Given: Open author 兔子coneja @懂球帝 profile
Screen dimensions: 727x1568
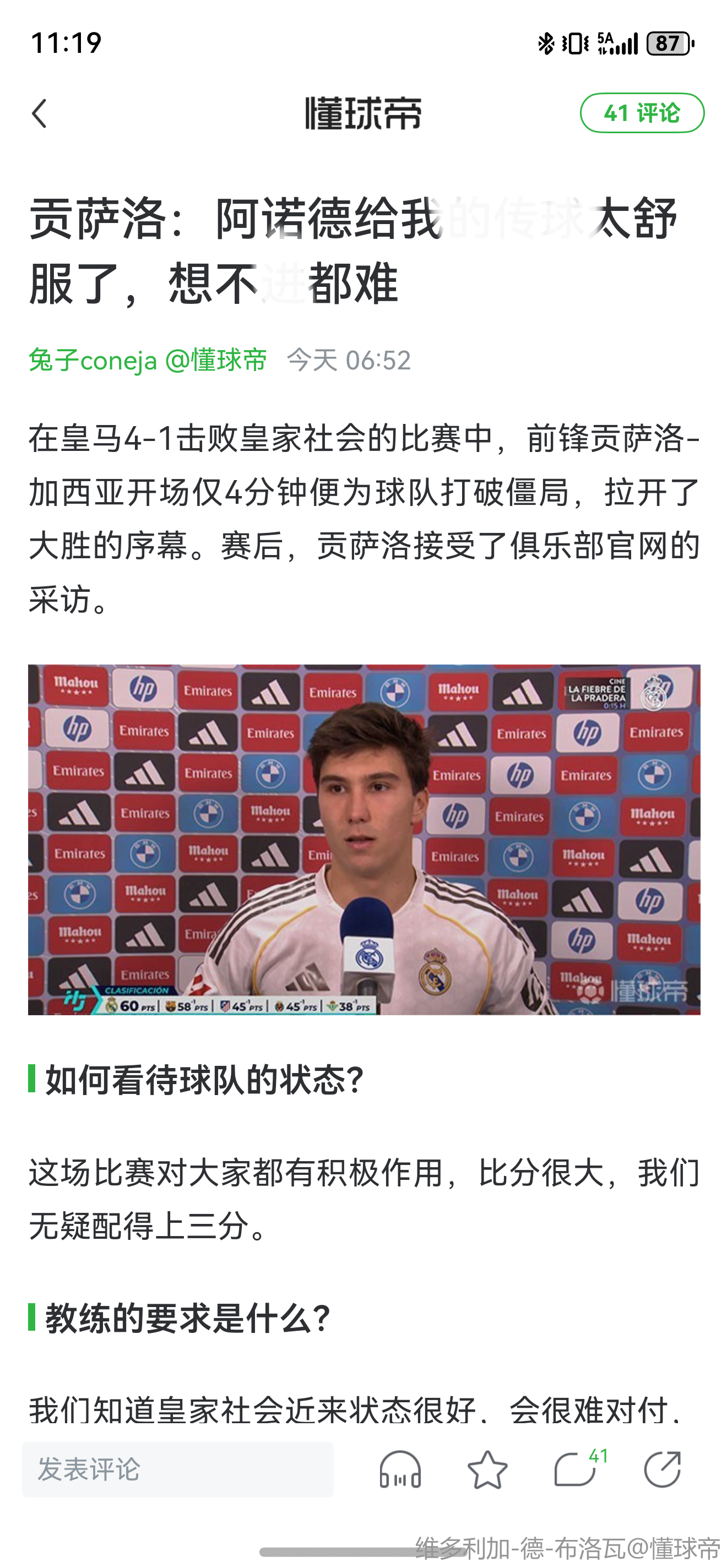Looking at the screenshot, I should coord(148,361).
